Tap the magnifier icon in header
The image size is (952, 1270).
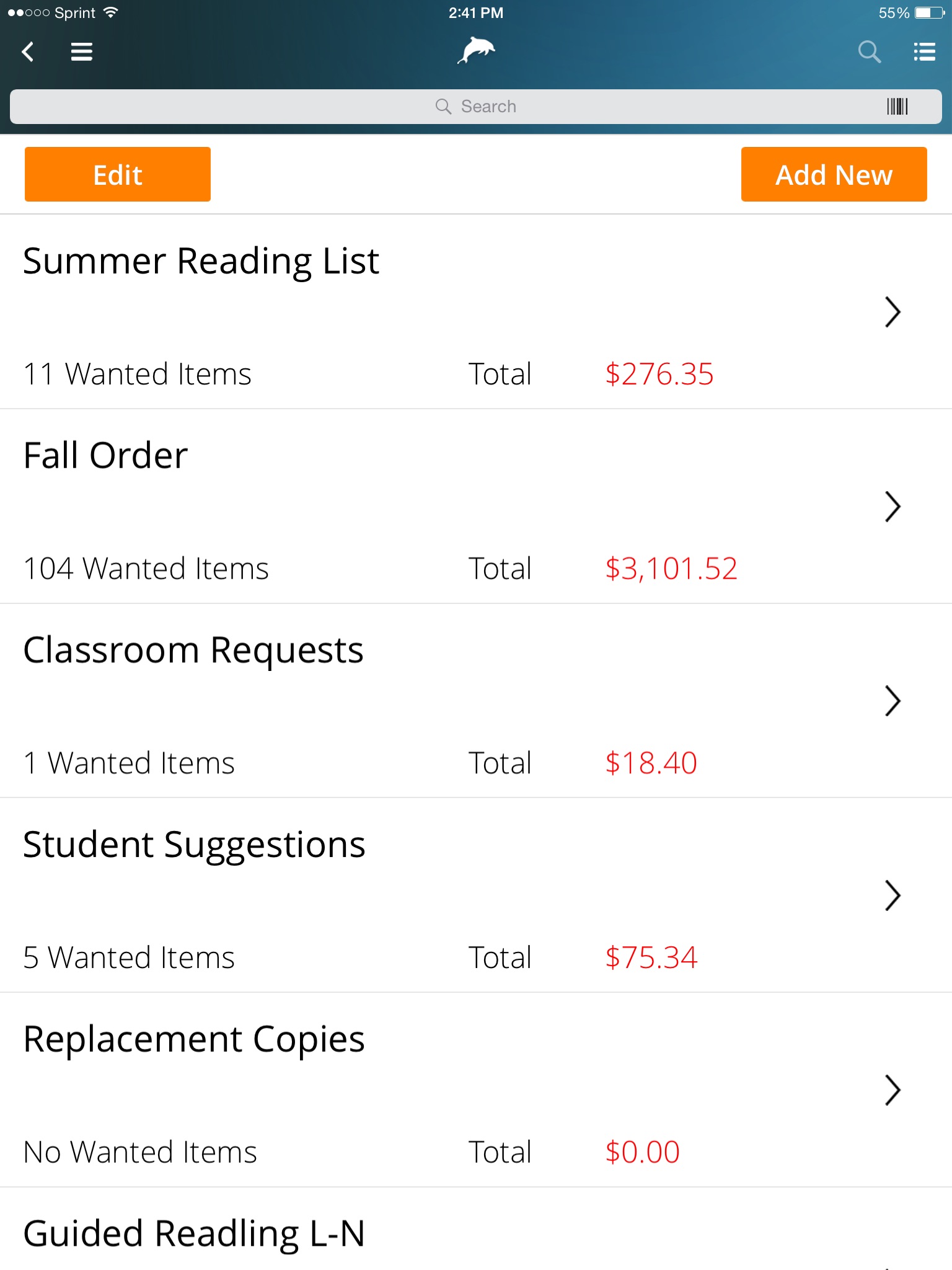[869, 51]
